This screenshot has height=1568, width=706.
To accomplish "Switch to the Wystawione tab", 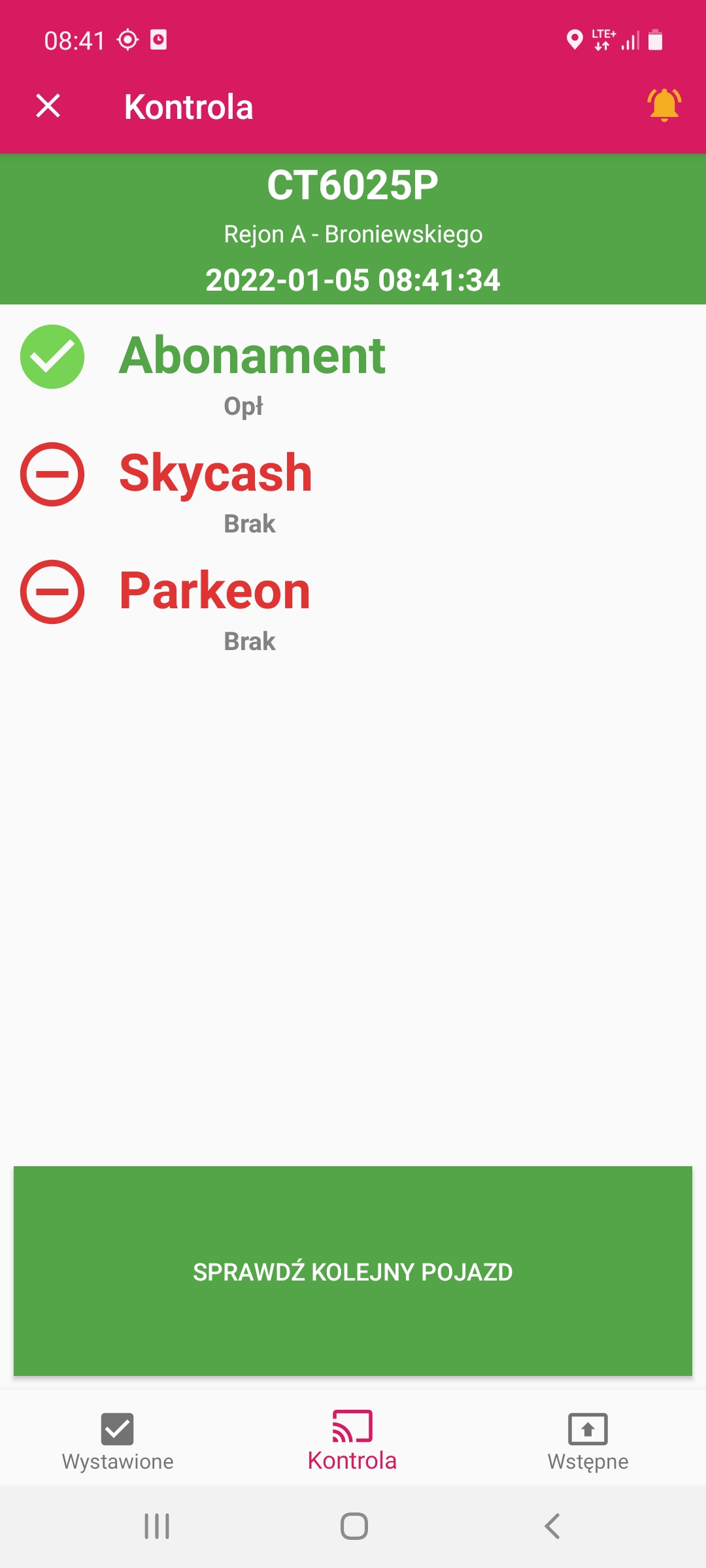I will click(x=118, y=1442).
